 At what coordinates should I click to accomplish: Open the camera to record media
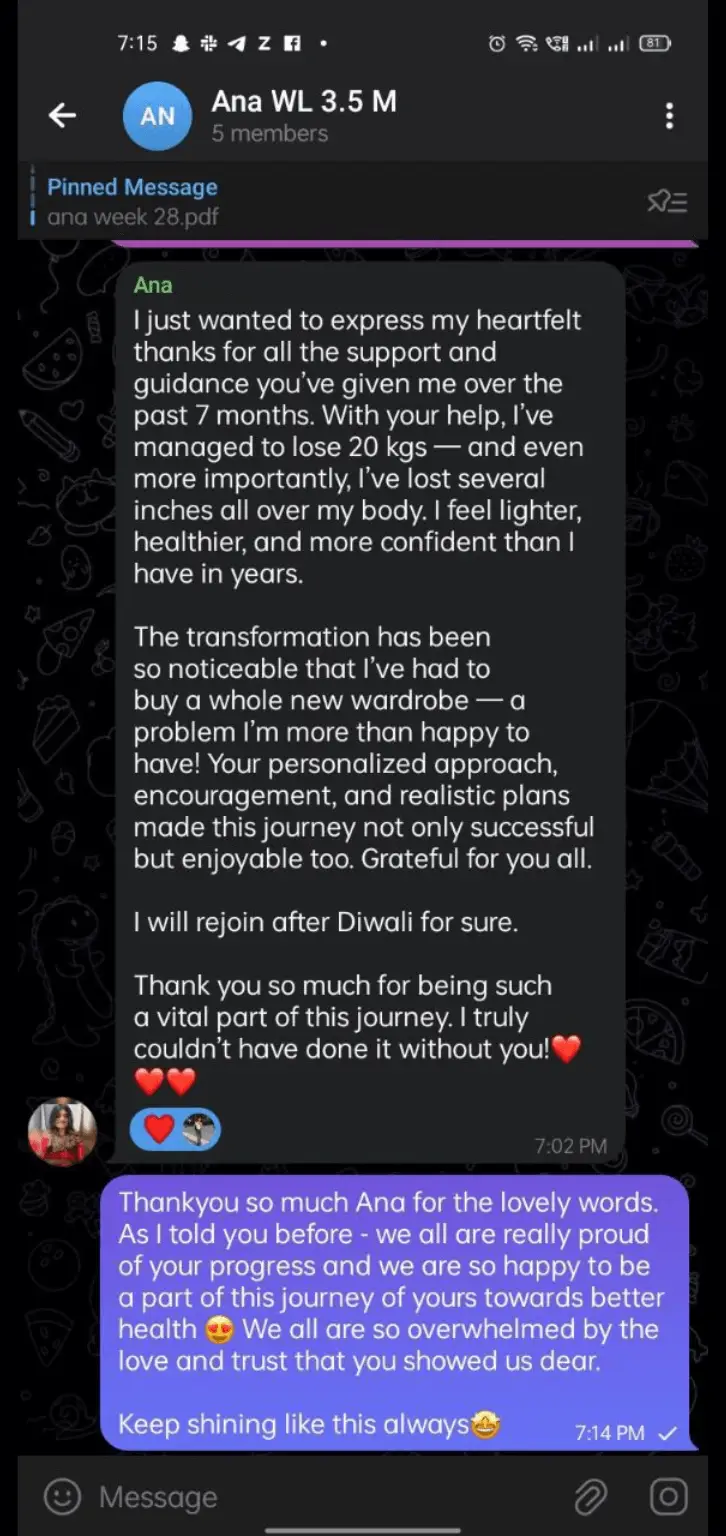[668, 1497]
